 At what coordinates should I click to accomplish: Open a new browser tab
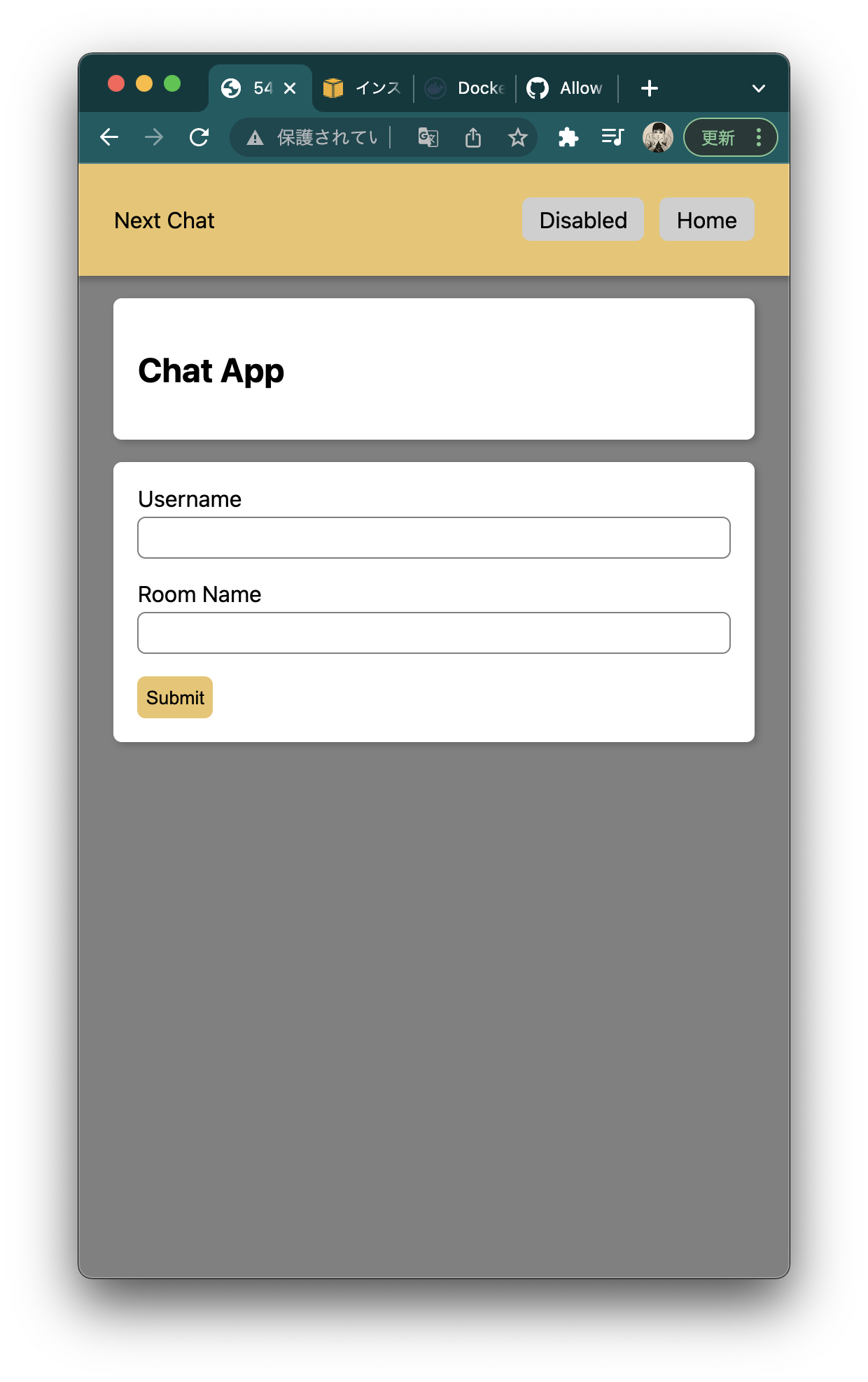[649, 88]
